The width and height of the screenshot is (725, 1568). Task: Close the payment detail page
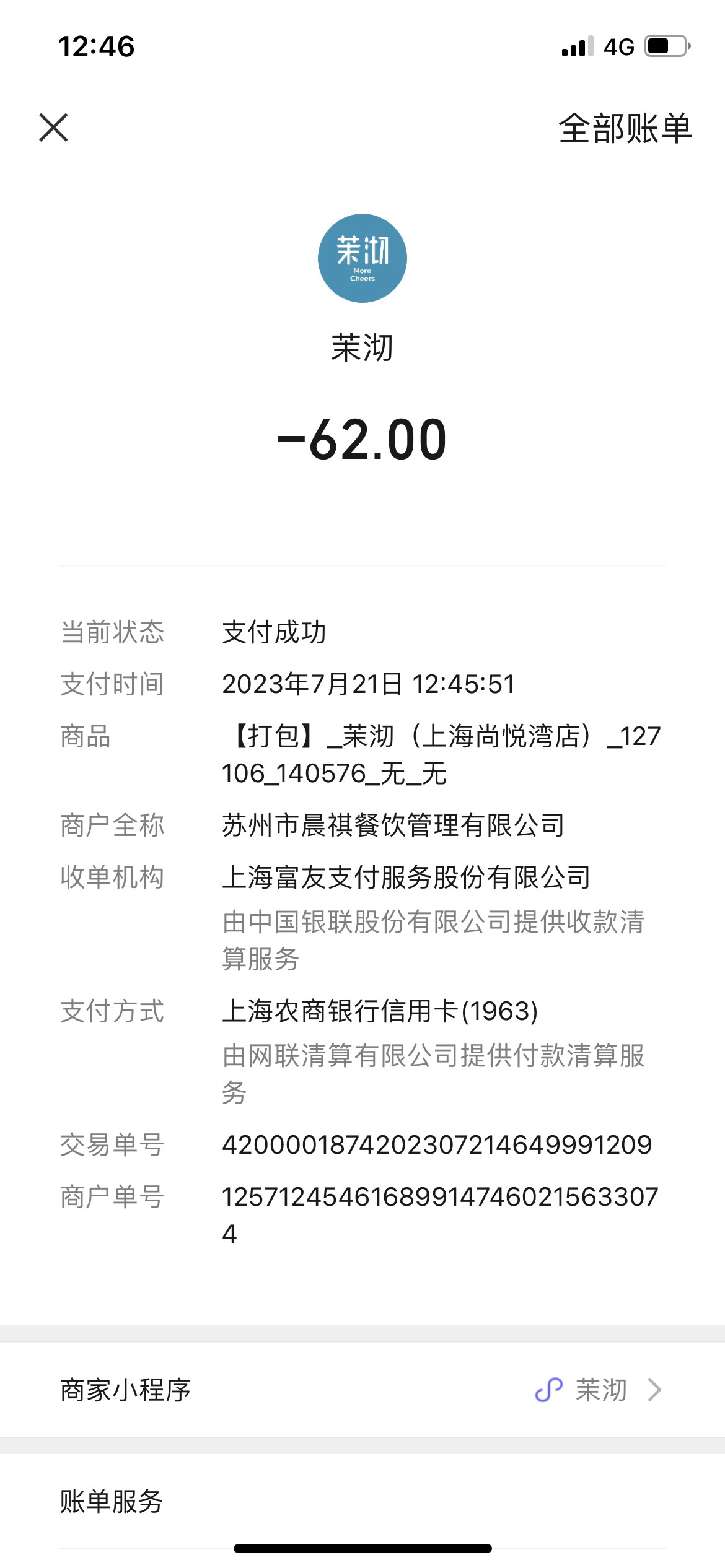pyautogui.click(x=53, y=128)
